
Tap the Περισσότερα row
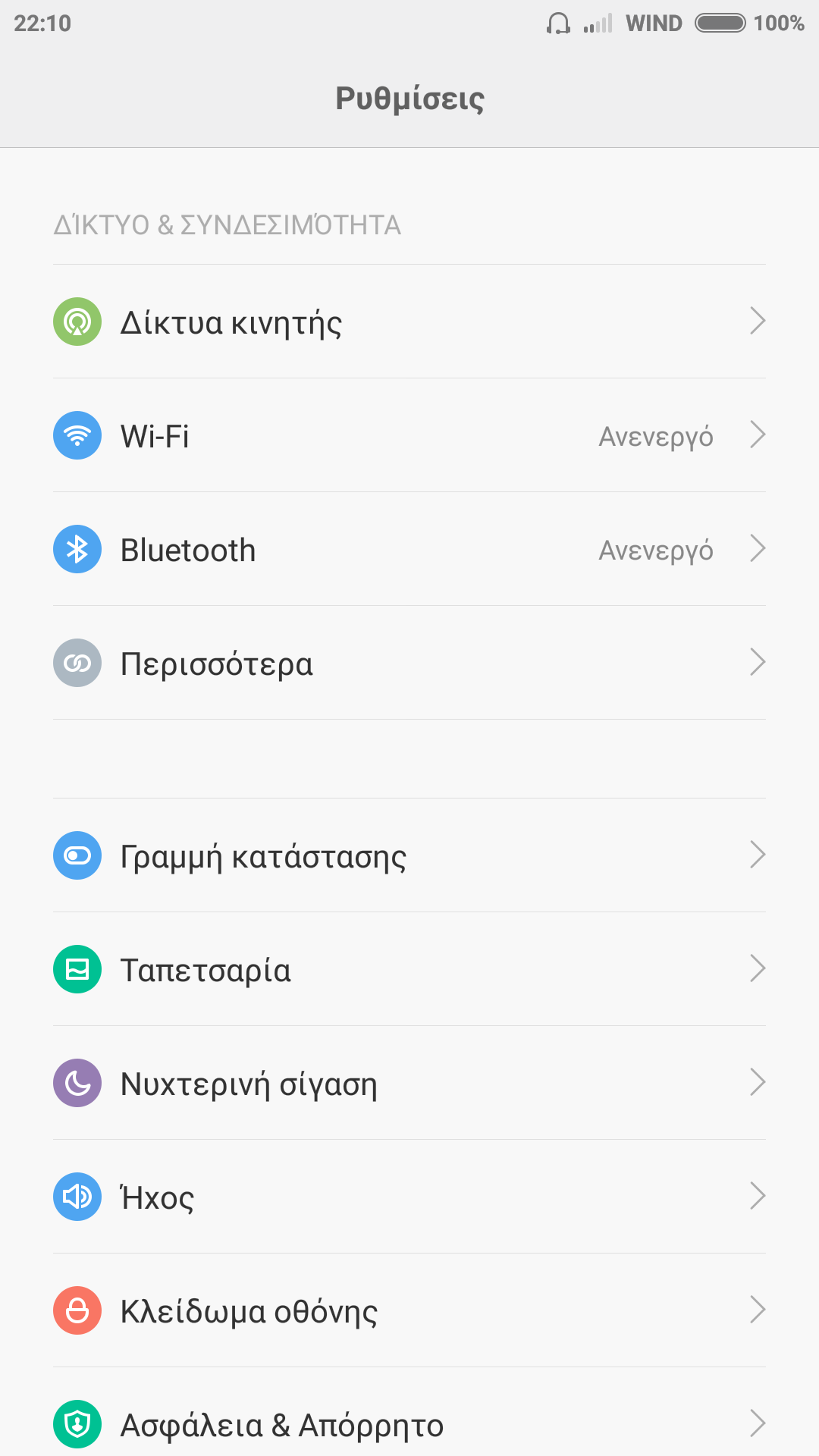point(409,663)
